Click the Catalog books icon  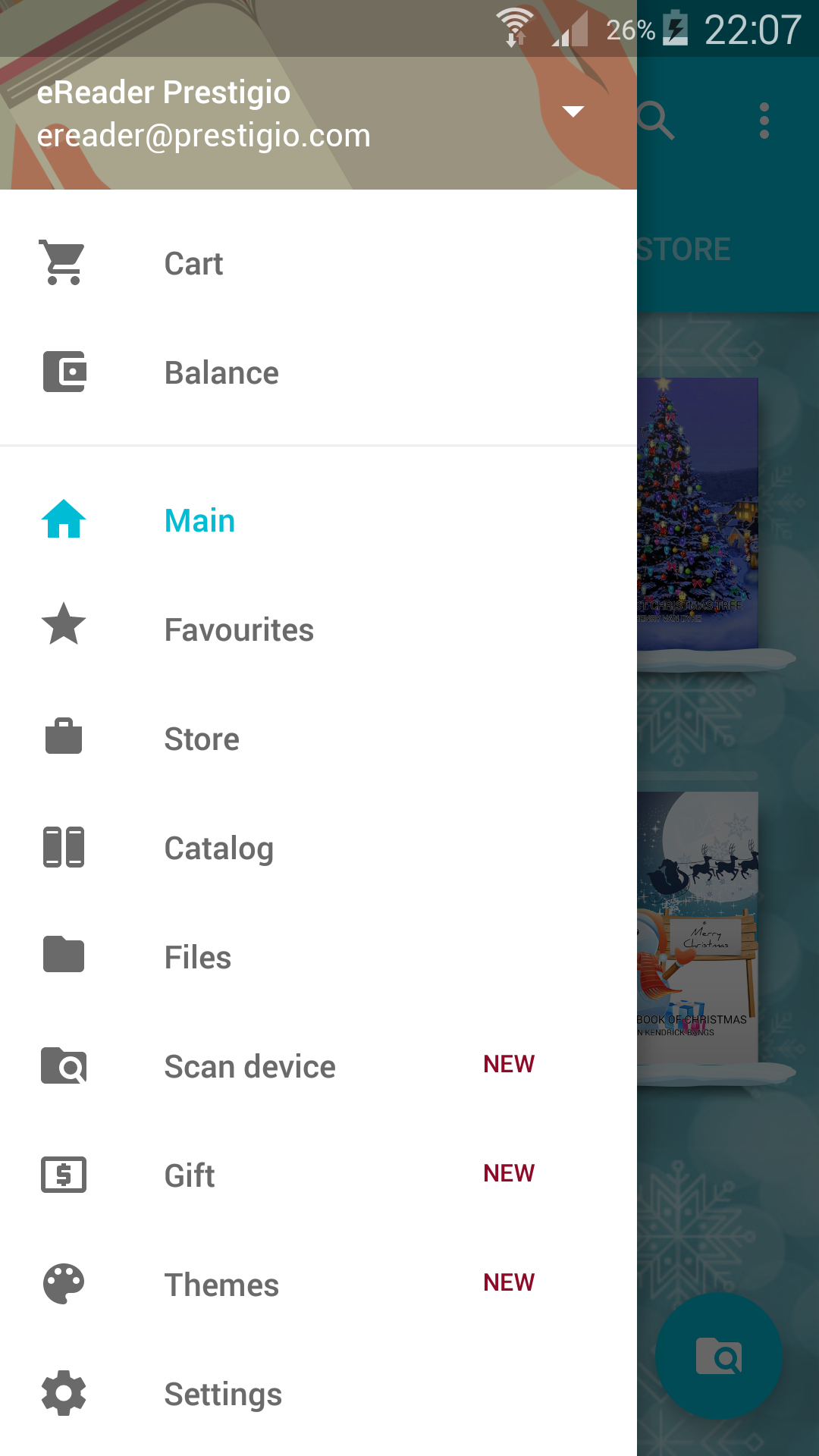64,847
